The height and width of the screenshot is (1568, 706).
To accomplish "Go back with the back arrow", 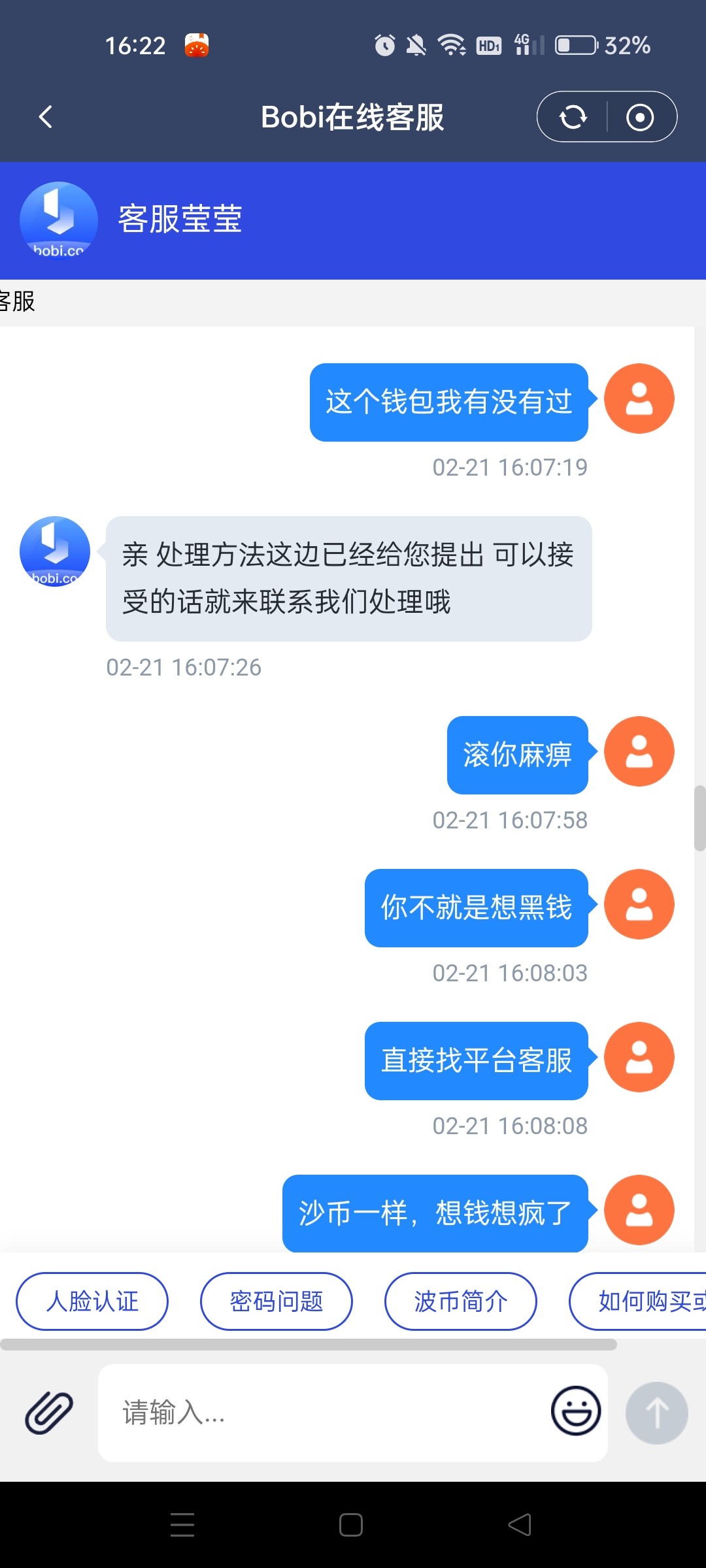I will click(44, 116).
